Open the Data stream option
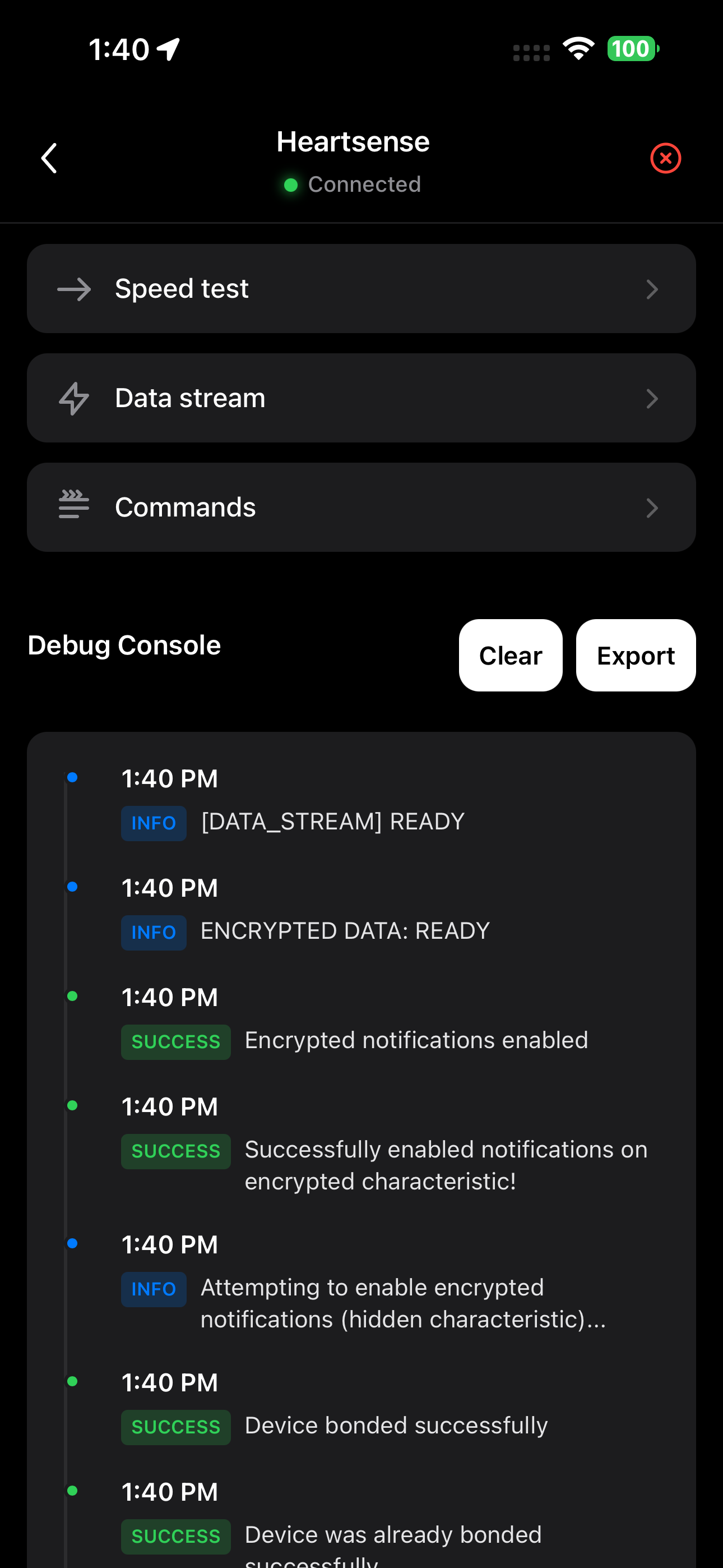The width and height of the screenshot is (723, 1568). (361, 398)
